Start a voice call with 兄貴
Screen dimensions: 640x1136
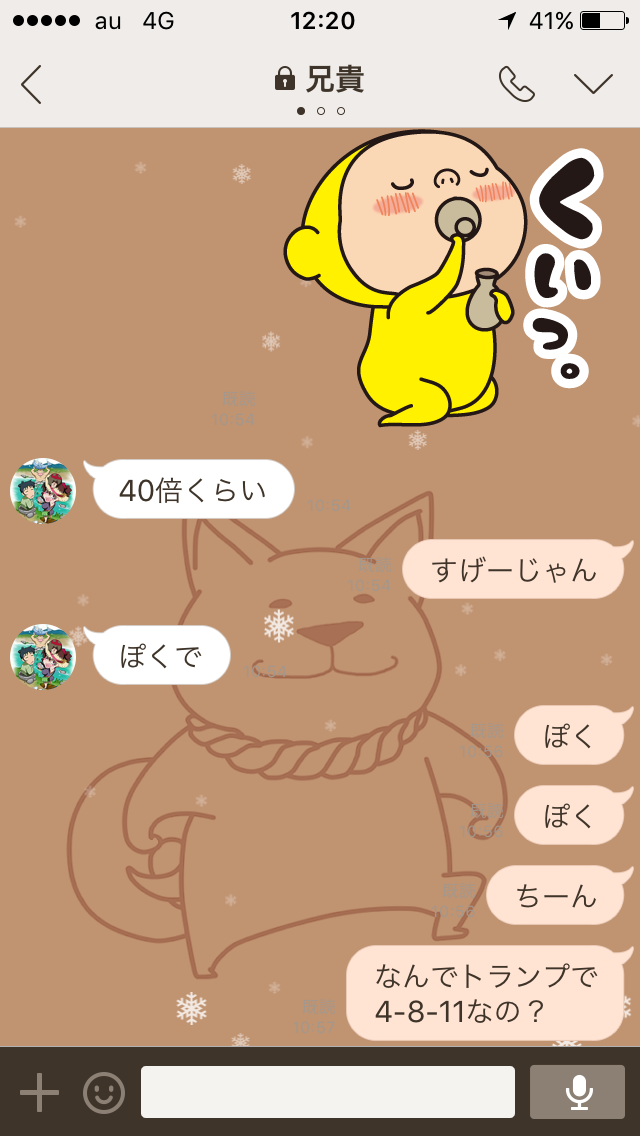pos(516,84)
